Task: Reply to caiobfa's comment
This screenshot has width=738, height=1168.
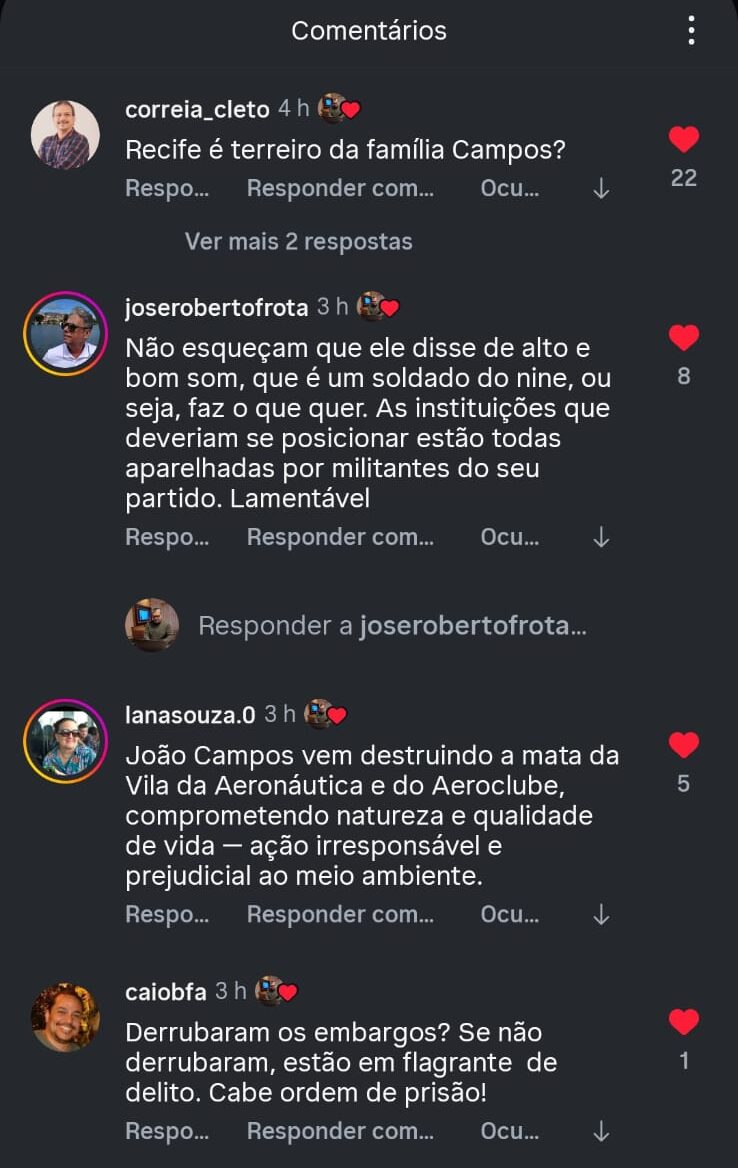Action: (x=166, y=1131)
